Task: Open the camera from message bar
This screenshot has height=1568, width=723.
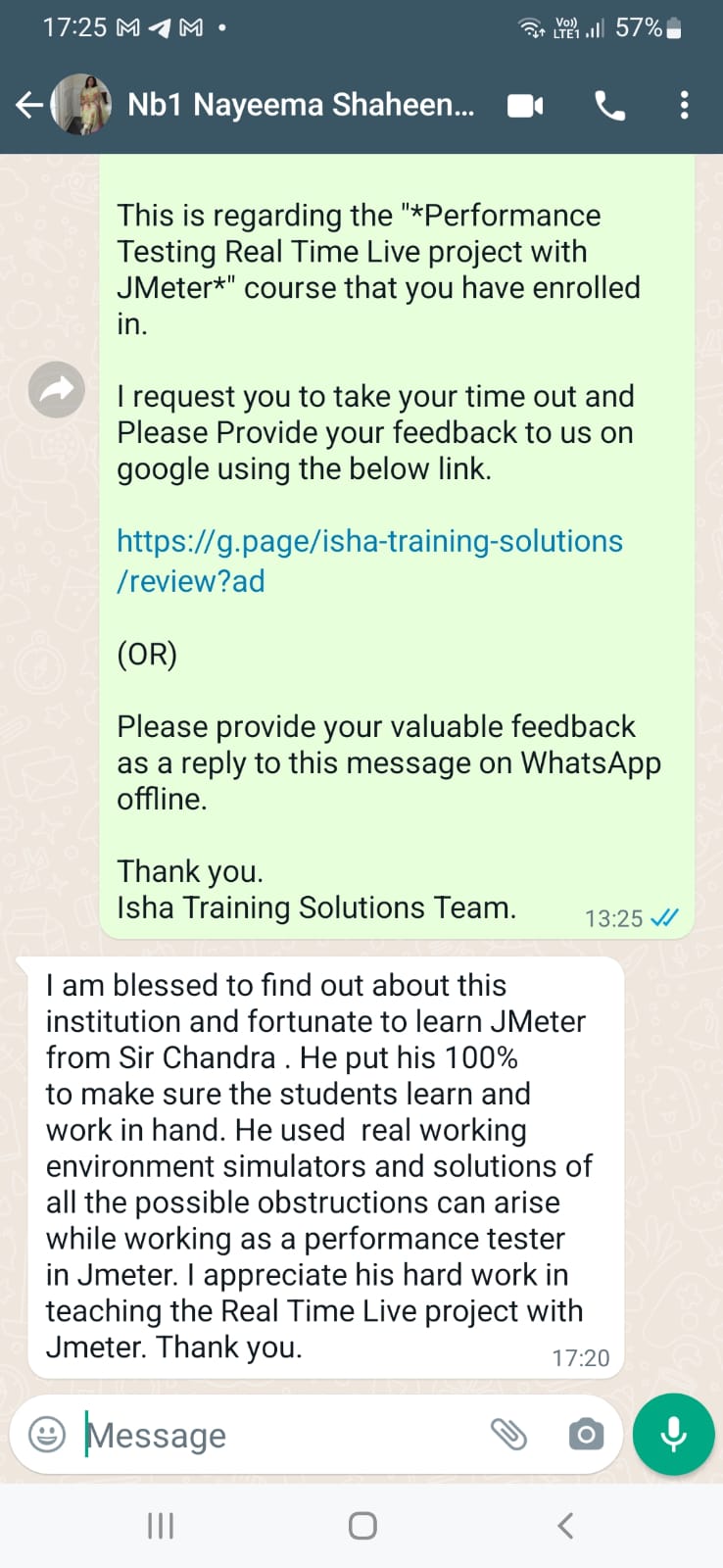Action: pyautogui.click(x=586, y=1435)
